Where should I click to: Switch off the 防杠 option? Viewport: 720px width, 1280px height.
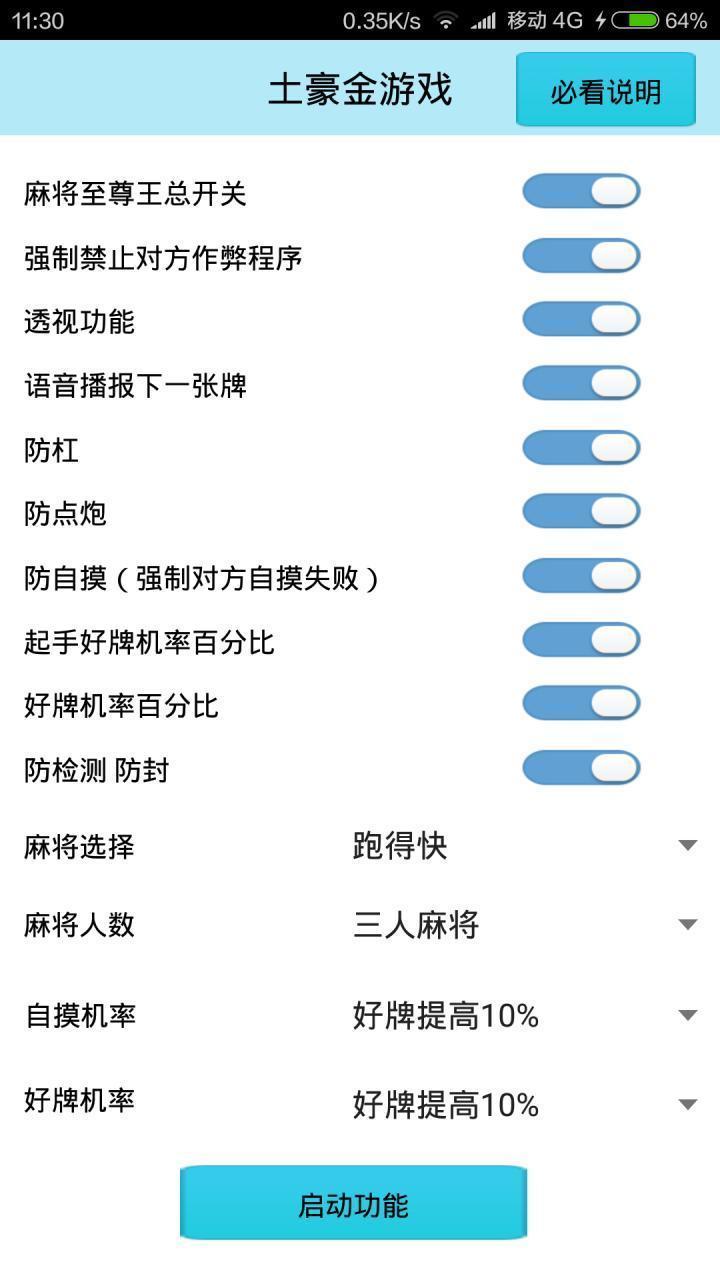pos(581,446)
